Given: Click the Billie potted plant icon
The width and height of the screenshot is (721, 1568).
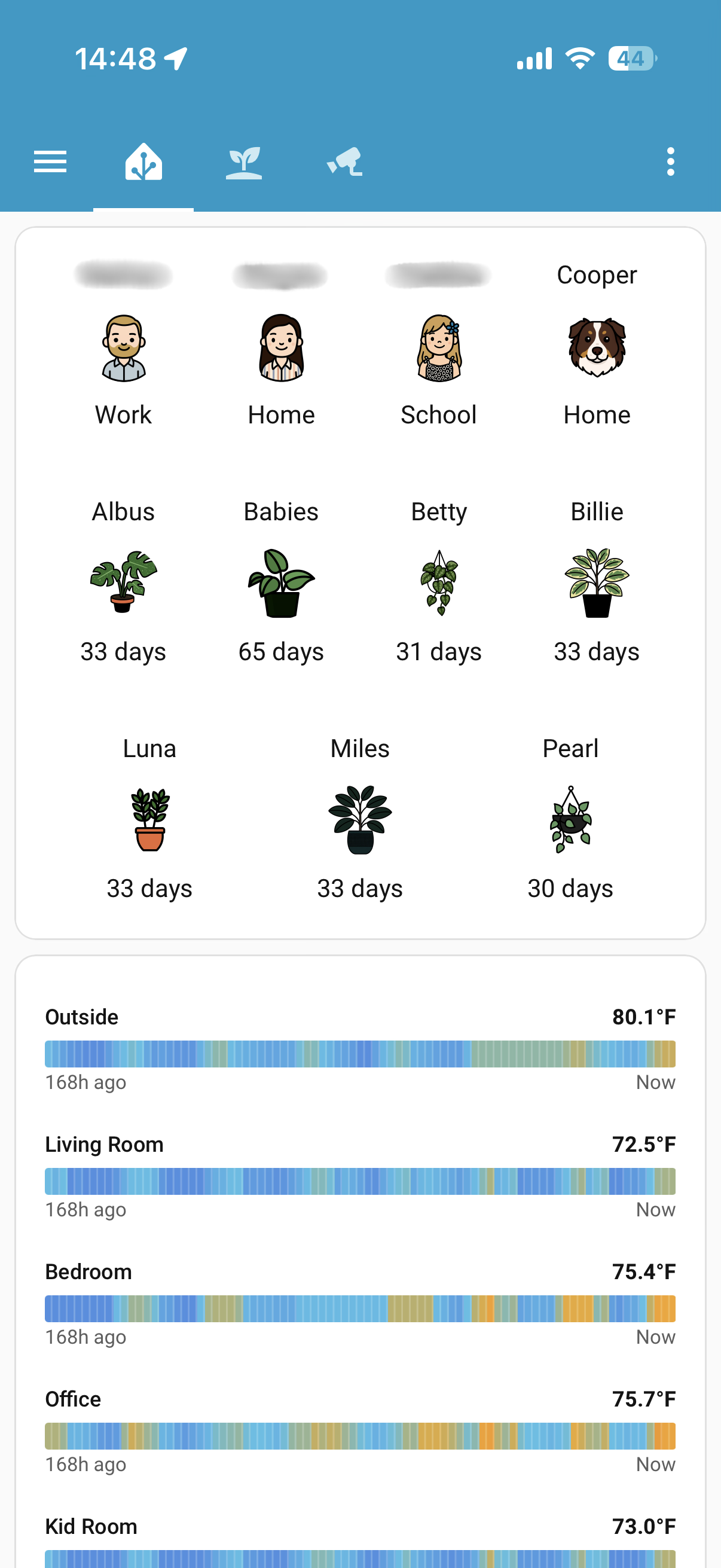Looking at the screenshot, I should click(597, 581).
